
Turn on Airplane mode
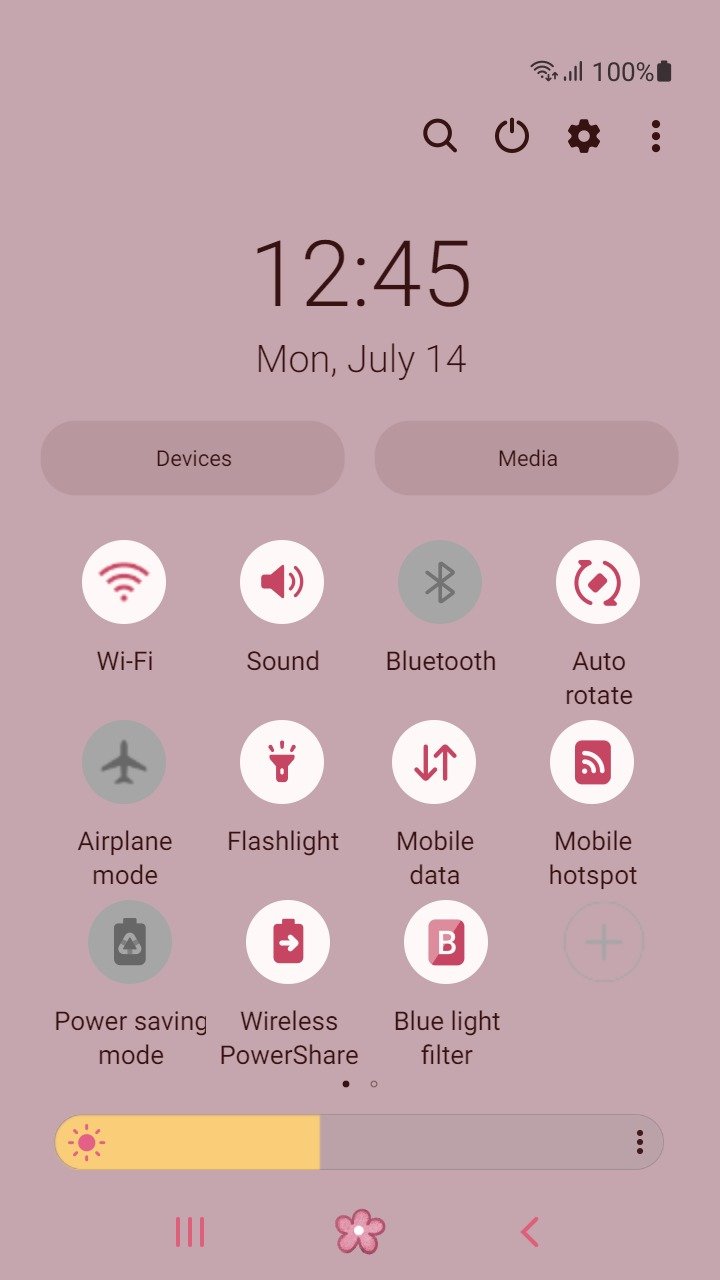(x=124, y=762)
